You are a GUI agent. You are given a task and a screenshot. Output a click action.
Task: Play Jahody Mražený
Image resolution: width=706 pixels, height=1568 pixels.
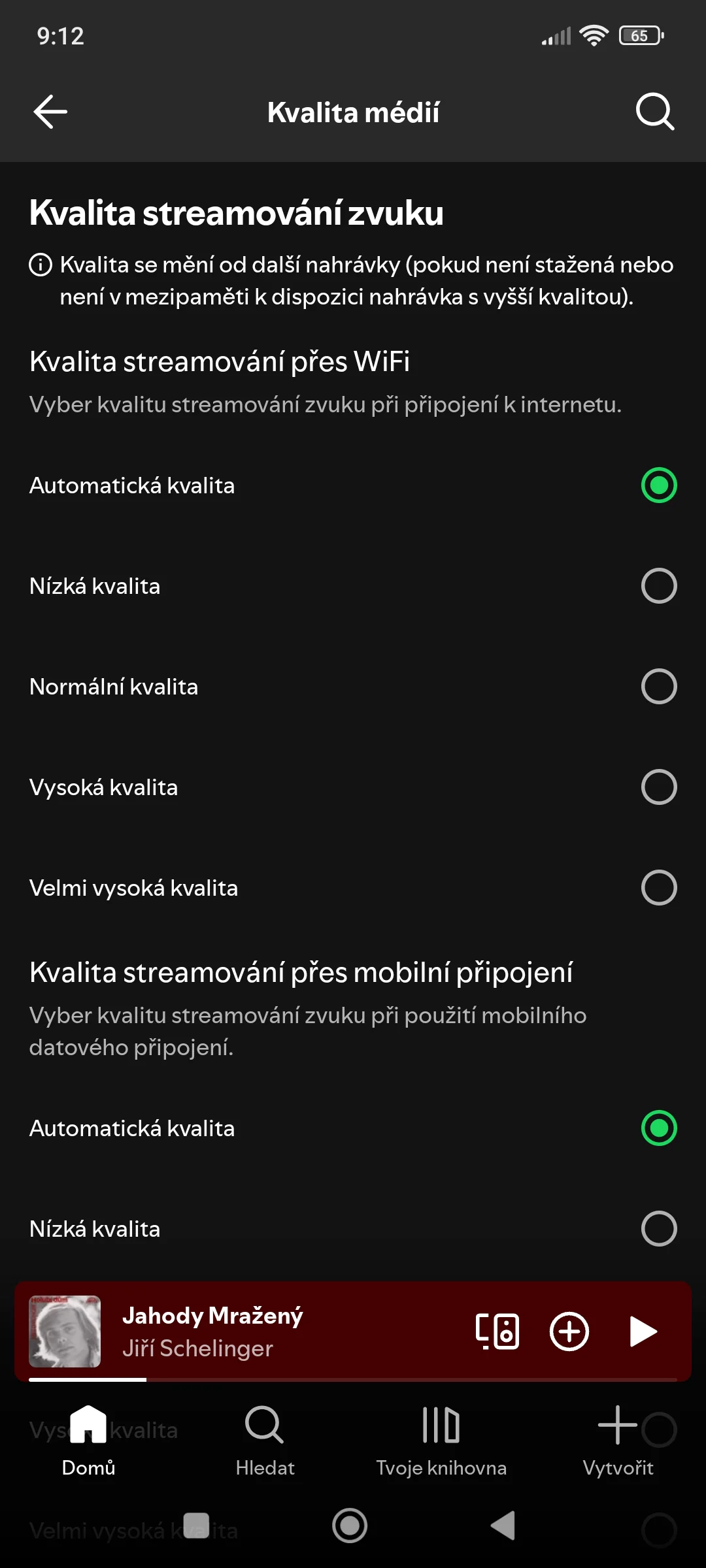(x=643, y=1331)
